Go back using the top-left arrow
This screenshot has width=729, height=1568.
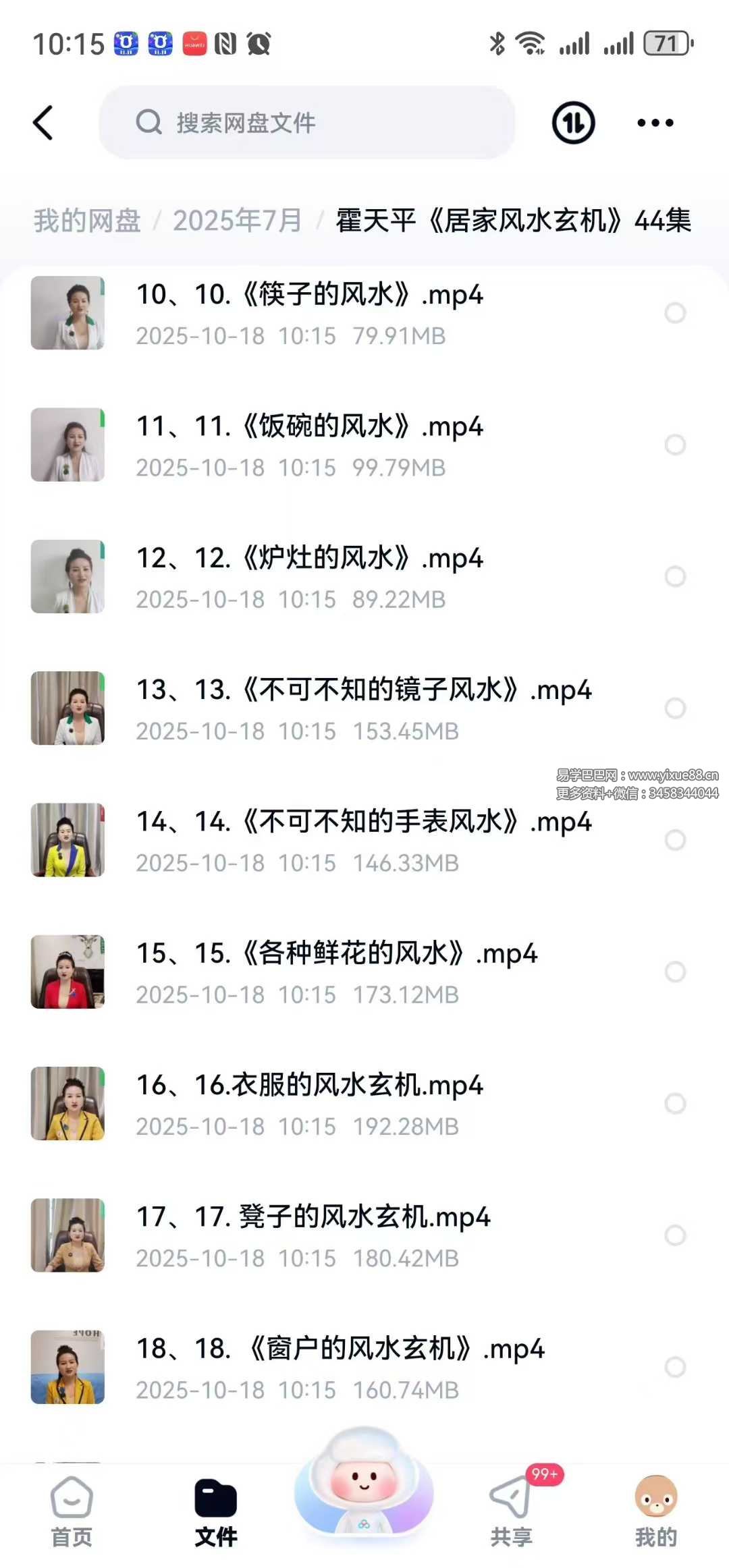[x=43, y=123]
